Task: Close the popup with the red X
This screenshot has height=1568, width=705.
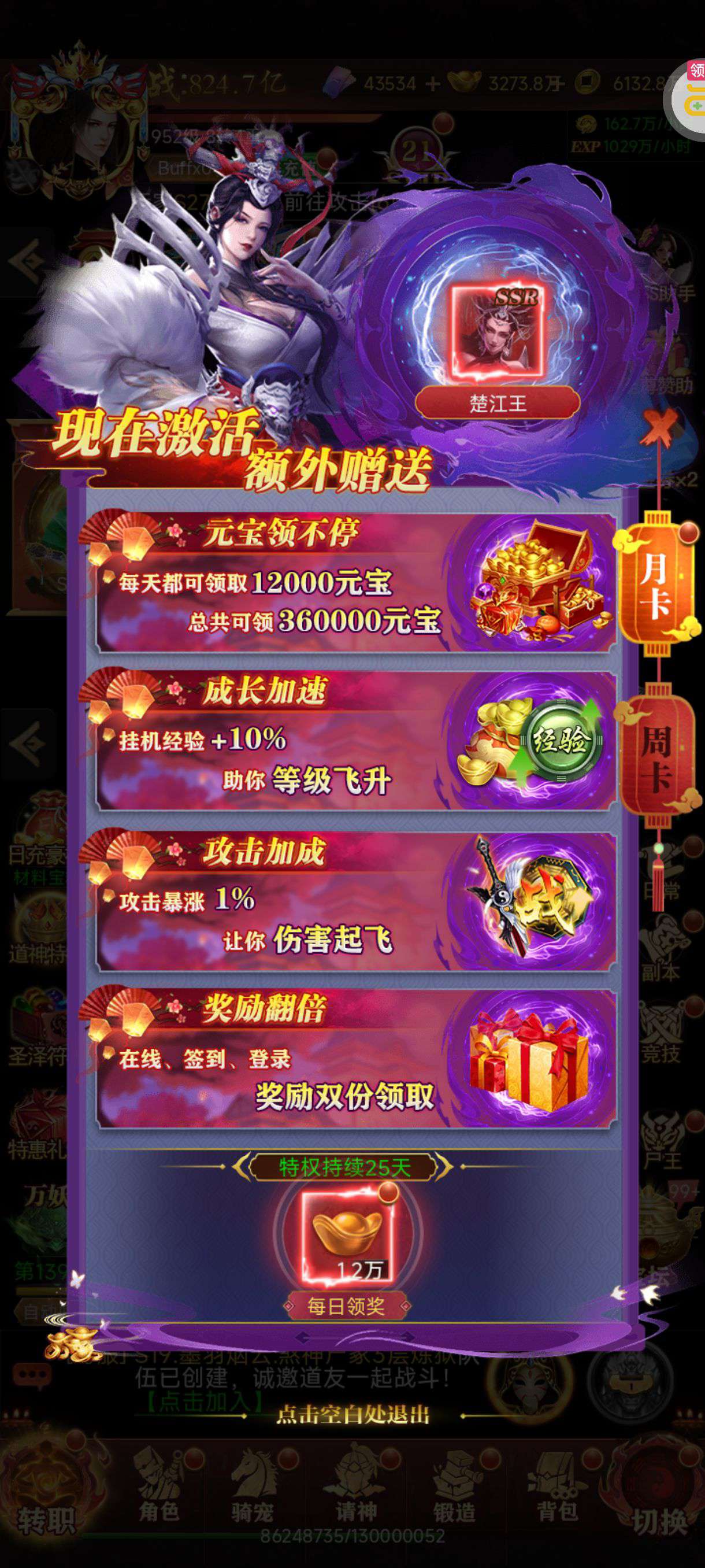Action: pyautogui.click(x=659, y=426)
